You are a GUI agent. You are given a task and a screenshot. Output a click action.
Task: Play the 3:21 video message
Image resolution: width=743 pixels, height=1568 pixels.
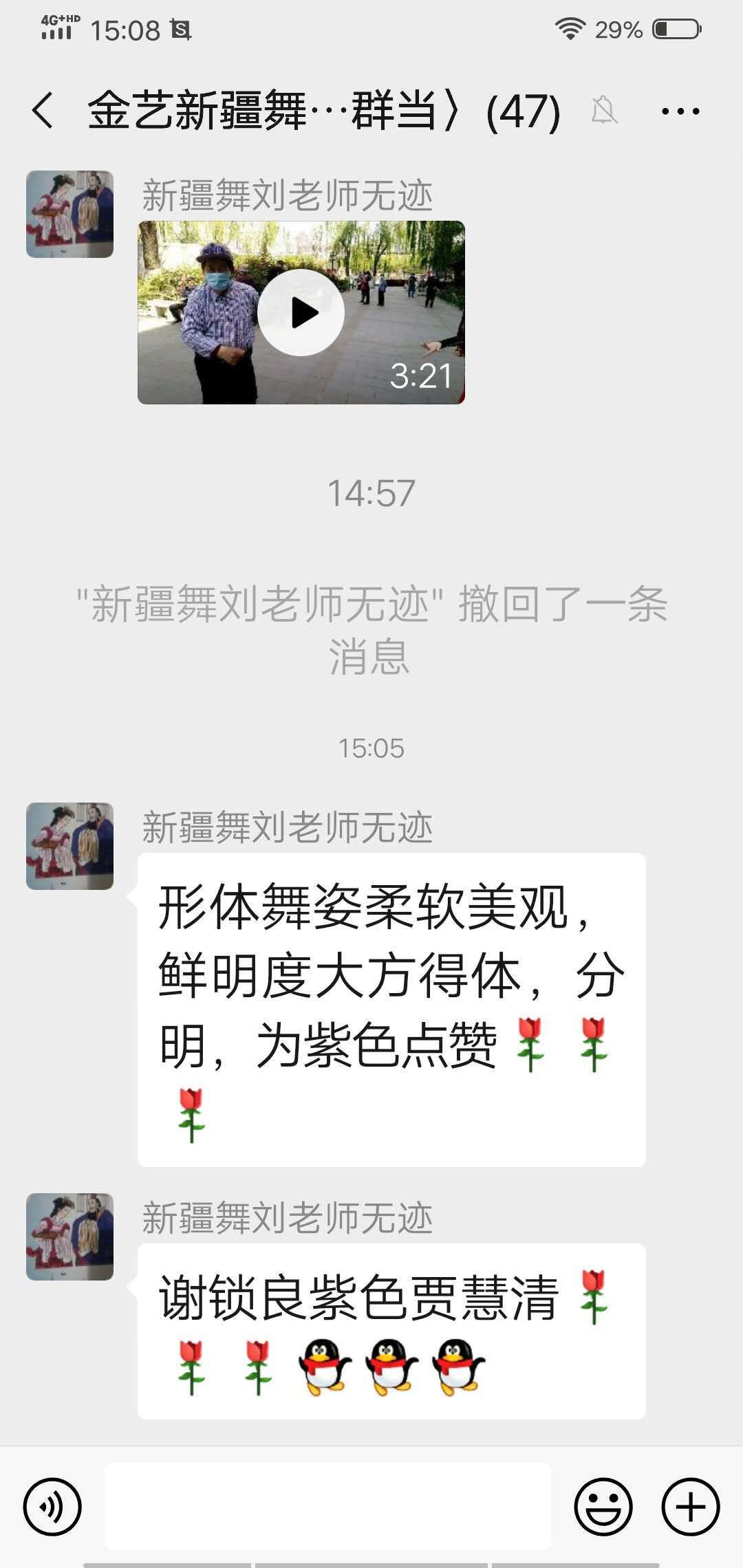(x=305, y=312)
